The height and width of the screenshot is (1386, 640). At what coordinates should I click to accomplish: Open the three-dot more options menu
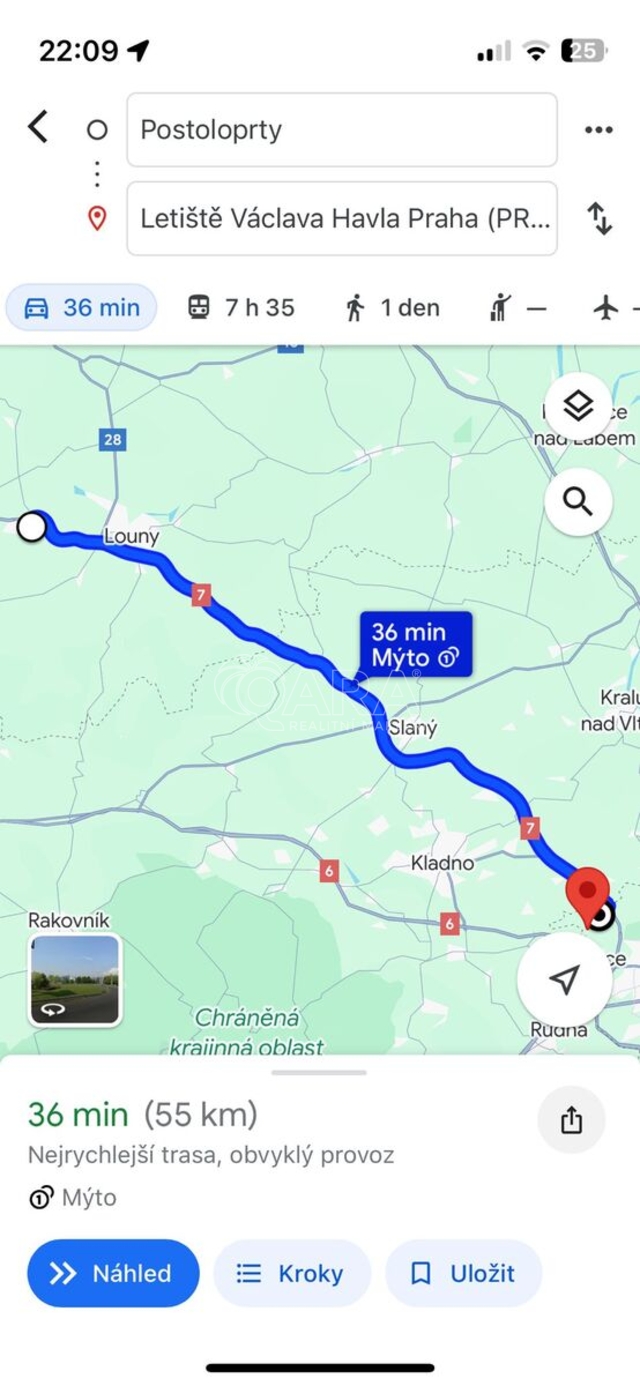pyautogui.click(x=598, y=130)
